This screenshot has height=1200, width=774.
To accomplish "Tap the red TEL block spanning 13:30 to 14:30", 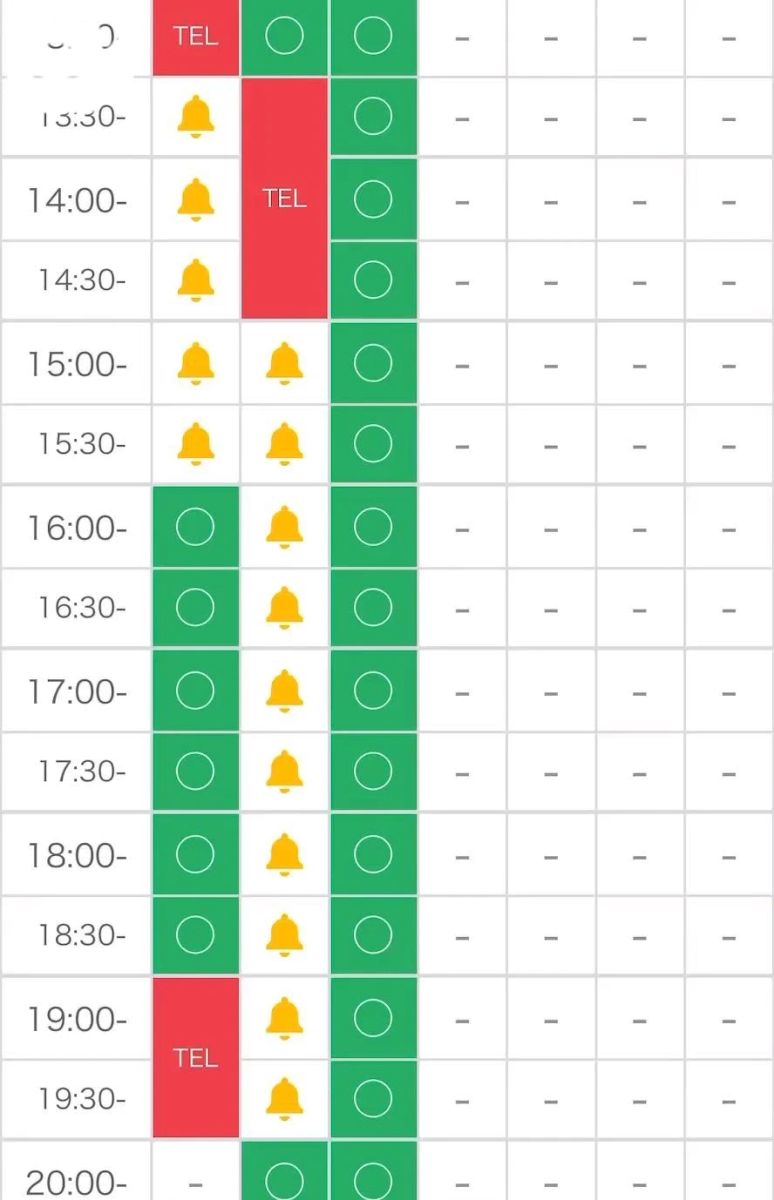I will (284, 199).
